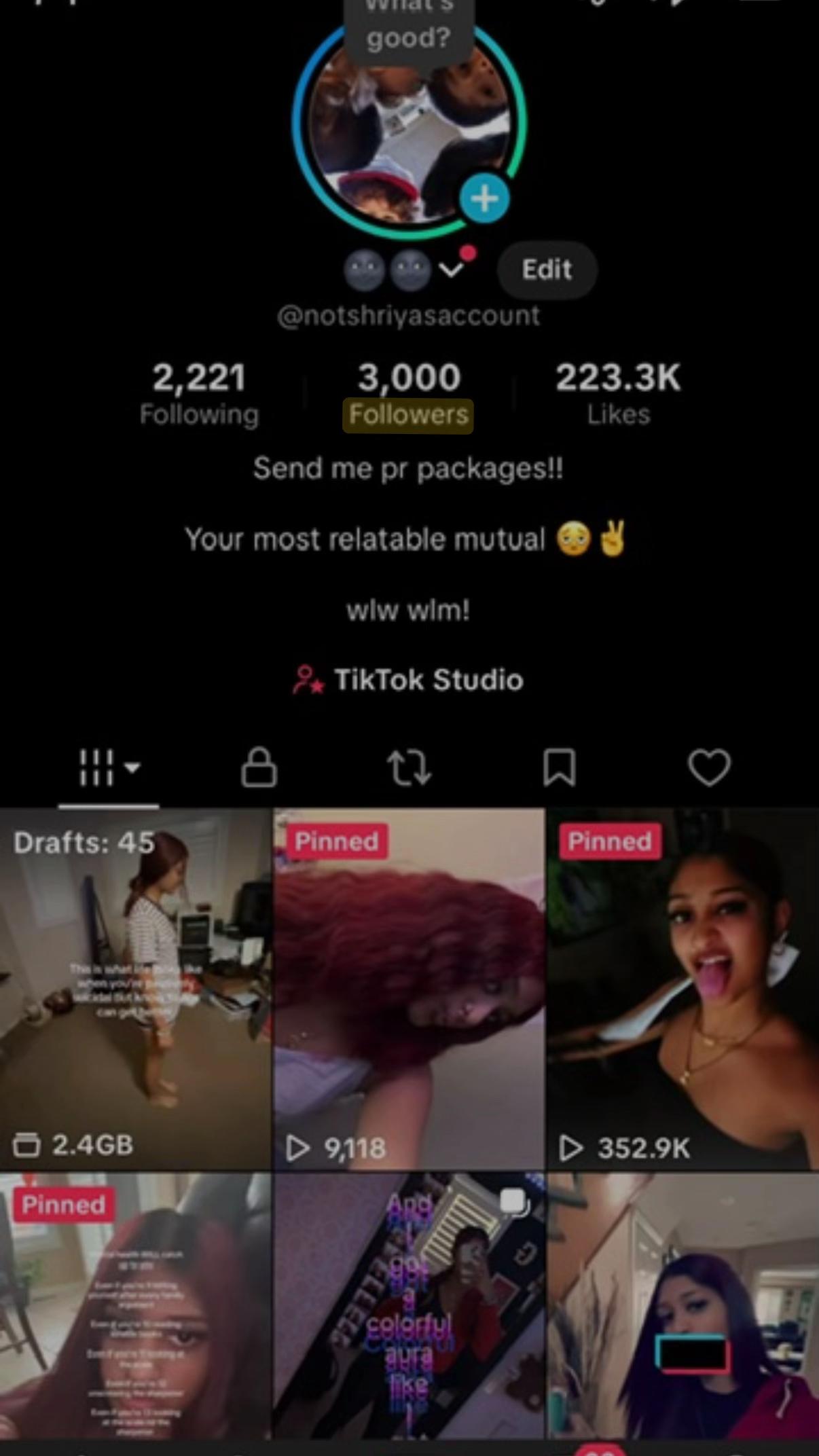Expand the account switcher chevron
Screen dimensions: 819x1456
[451, 270]
